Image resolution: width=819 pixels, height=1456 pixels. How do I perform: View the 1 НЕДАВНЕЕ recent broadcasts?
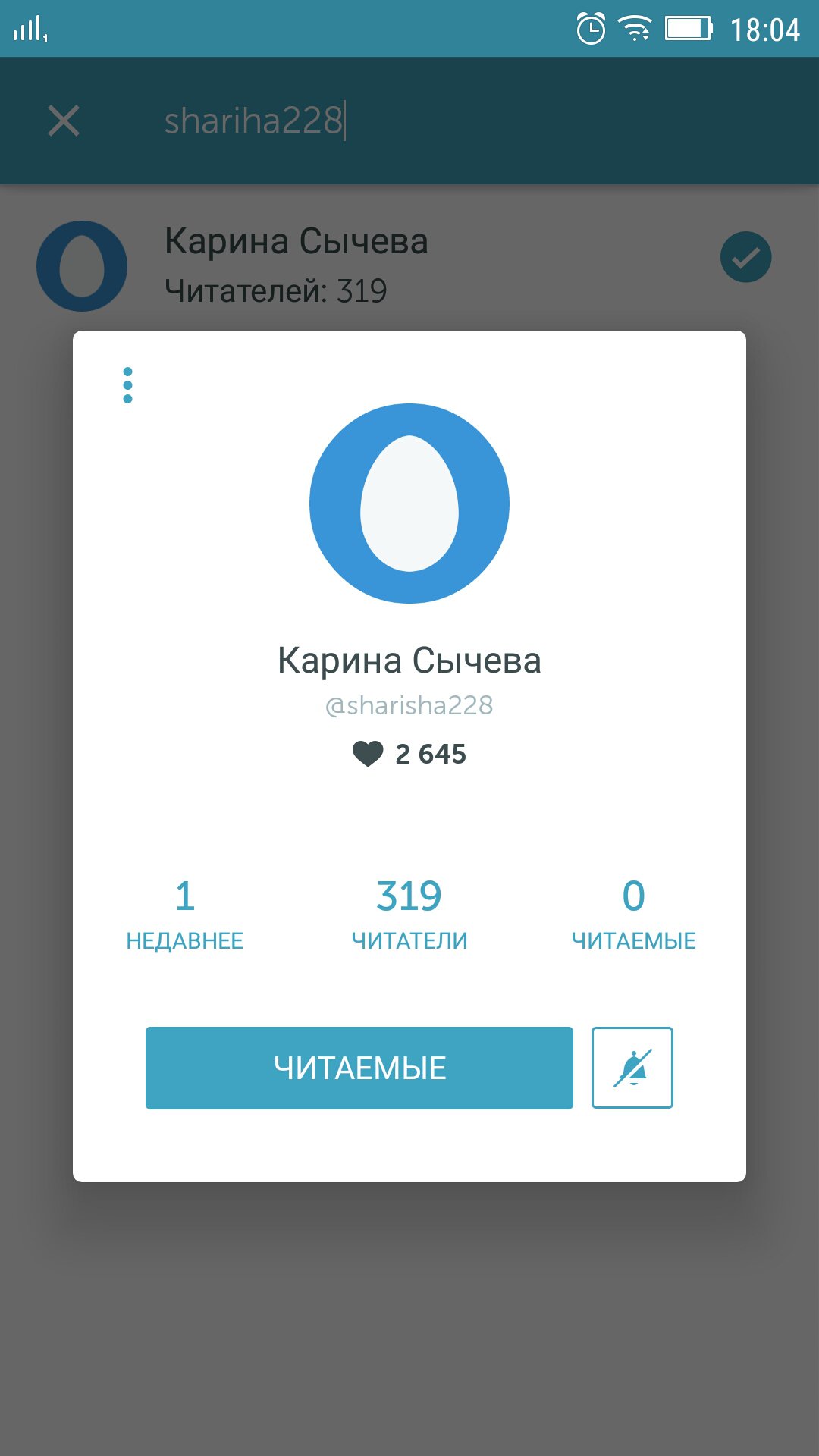click(x=184, y=915)
